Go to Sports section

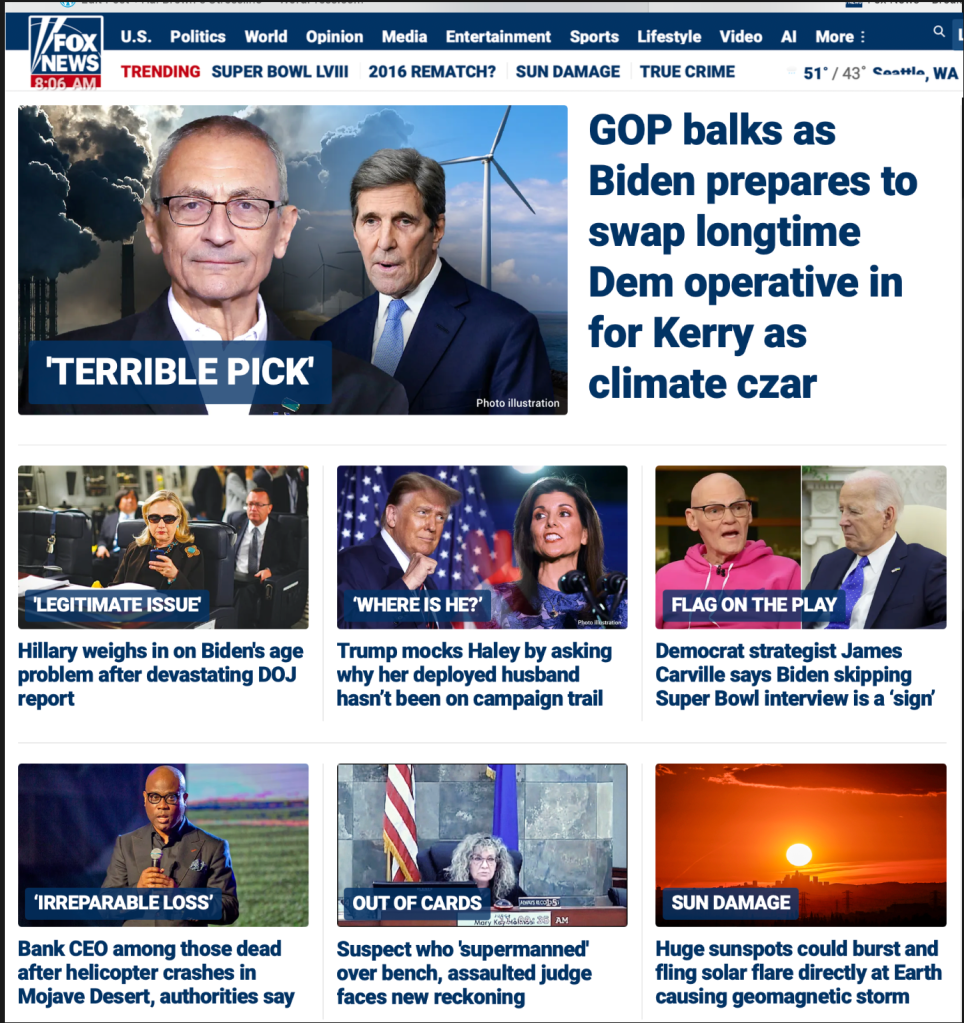click(x=594, y=37)
